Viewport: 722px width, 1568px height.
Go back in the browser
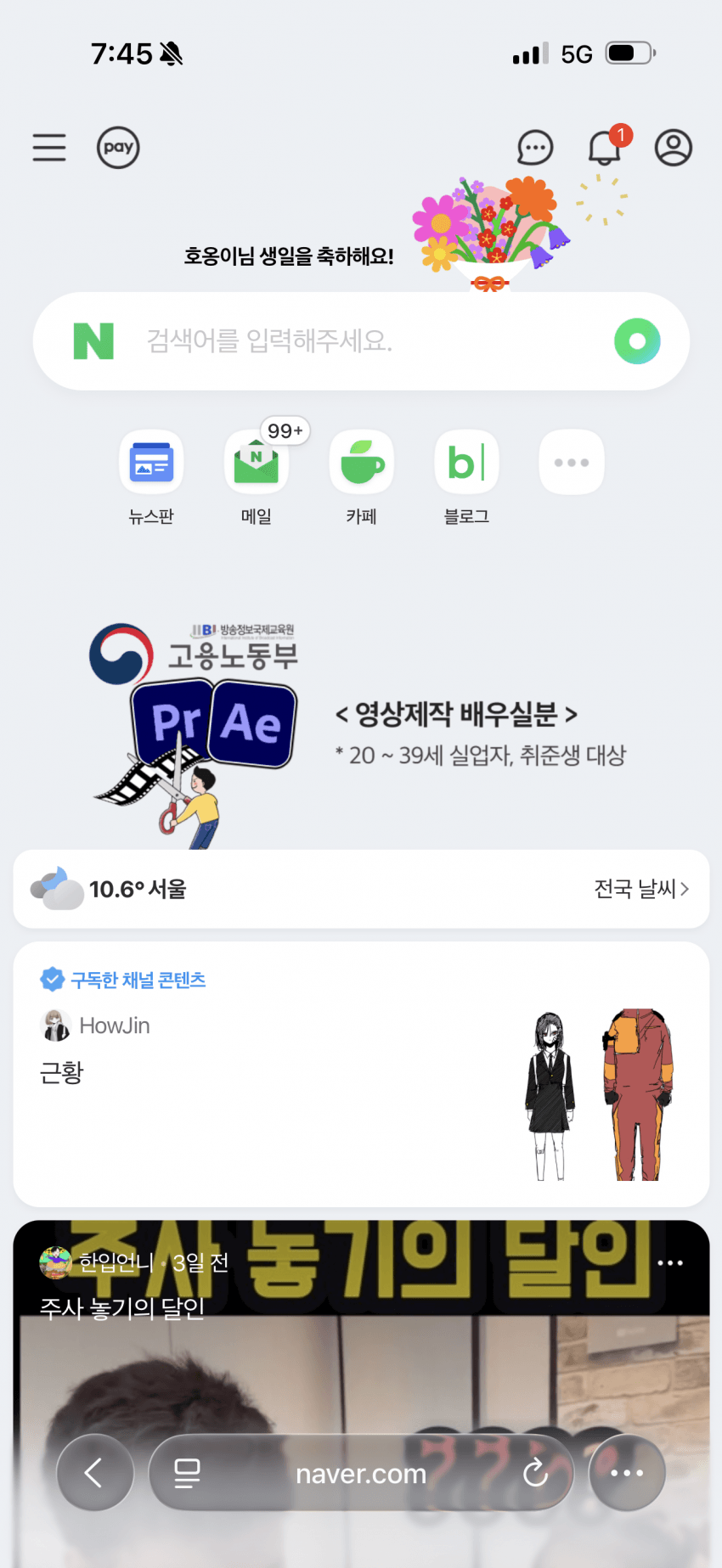coord(95,1473)
